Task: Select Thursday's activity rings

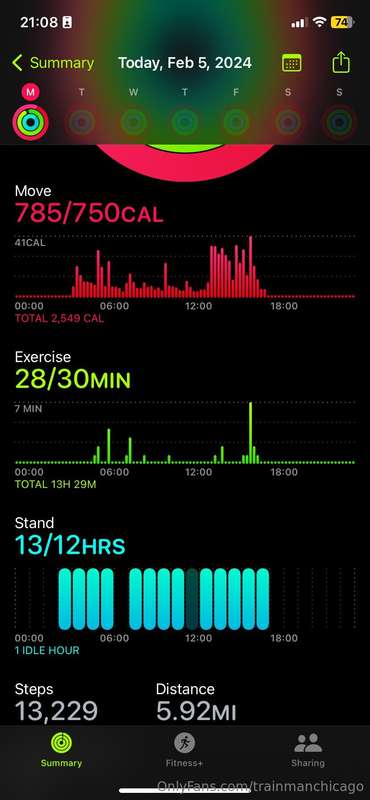Action: click(x=184, y=122)
